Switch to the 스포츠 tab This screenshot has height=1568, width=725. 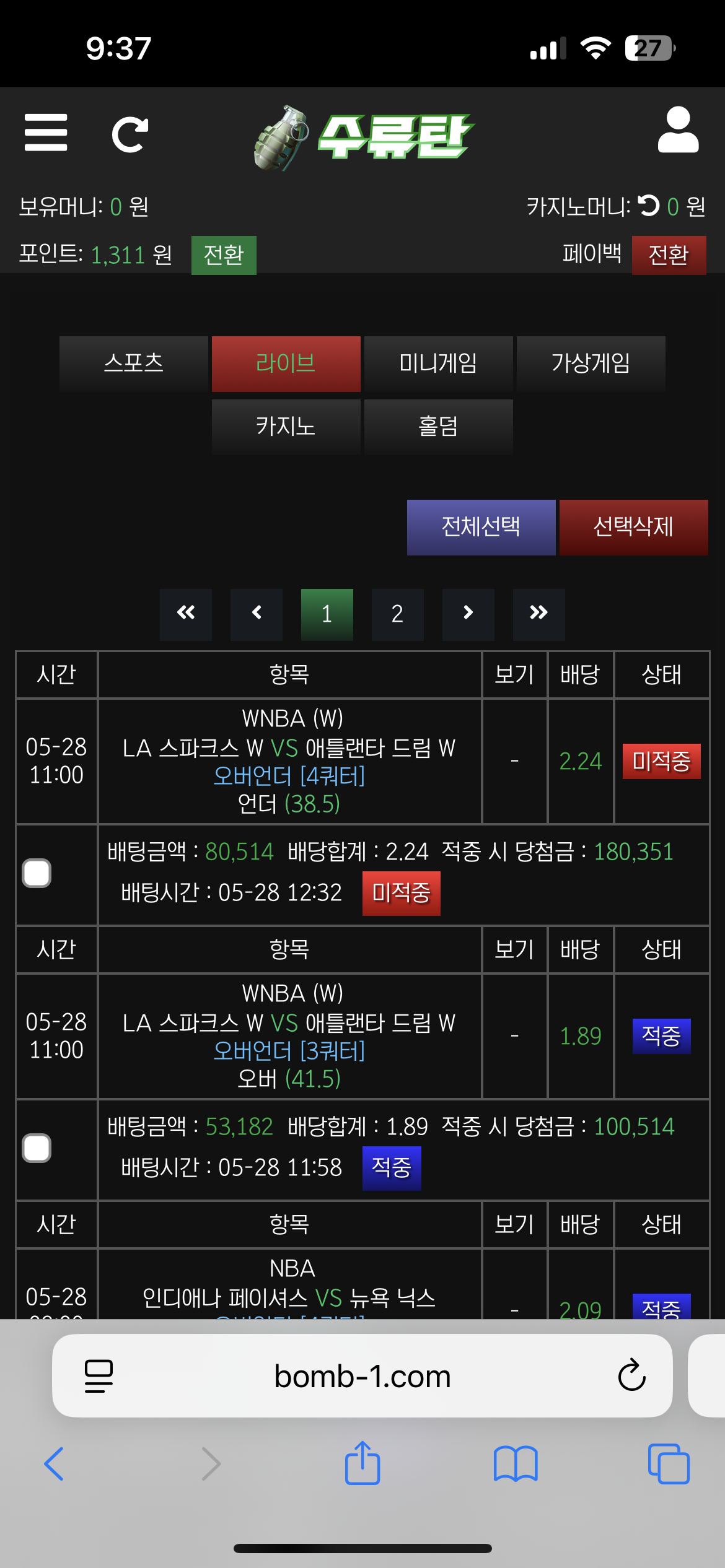pyautogui.click(x=134, y=364)
